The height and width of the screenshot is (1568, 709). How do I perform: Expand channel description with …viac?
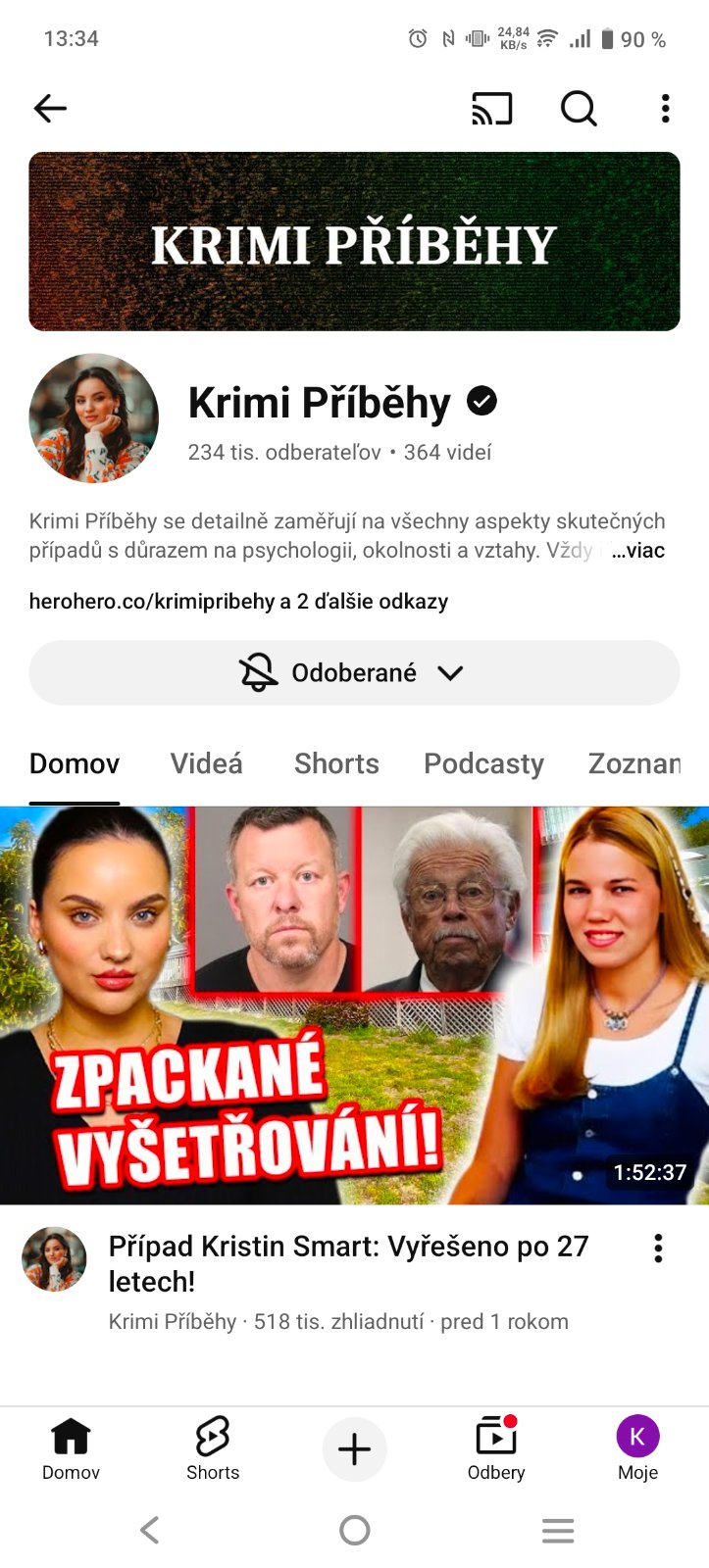[x=638, y=551]
